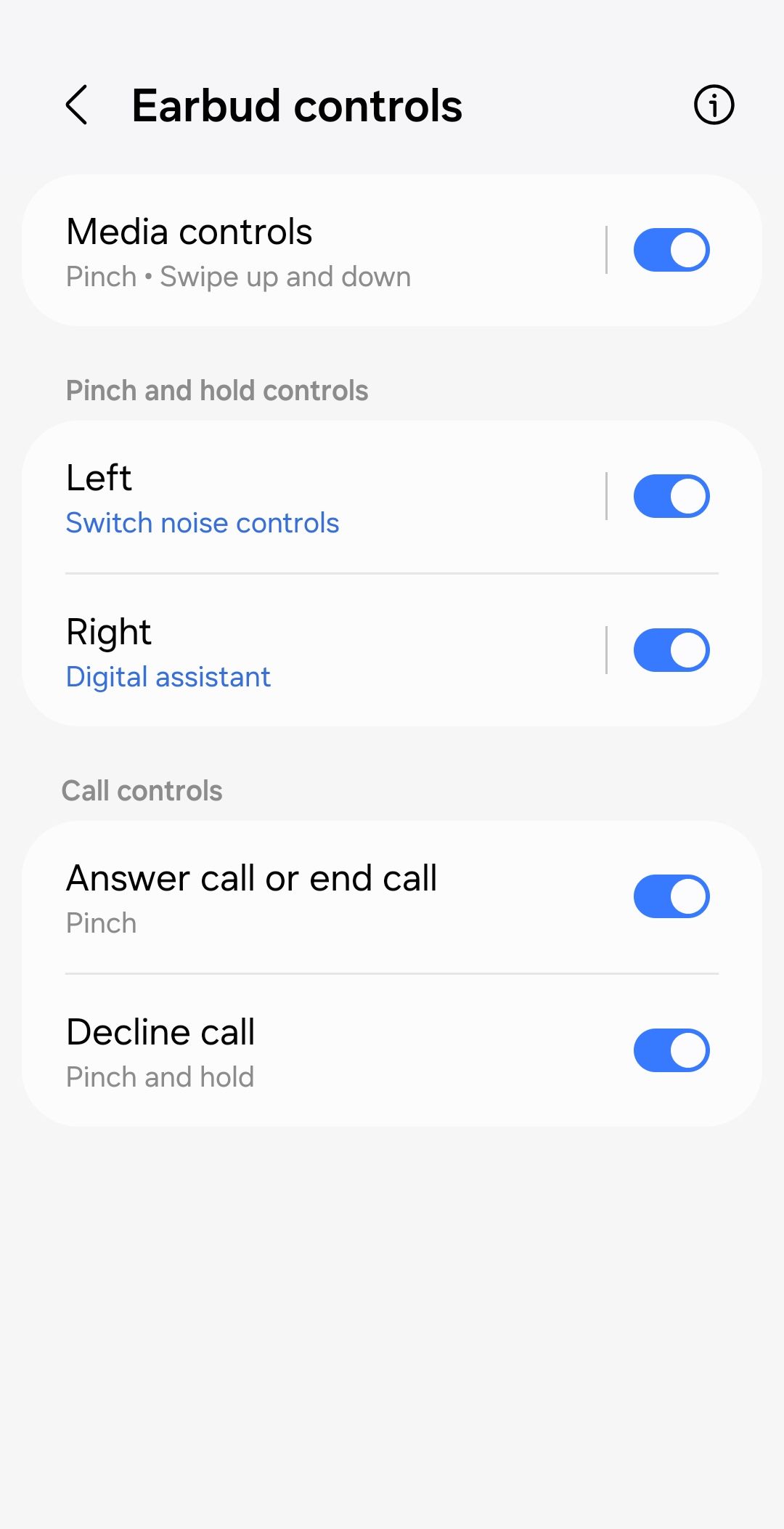Toggle Answer call or end call

coord(671,897)
